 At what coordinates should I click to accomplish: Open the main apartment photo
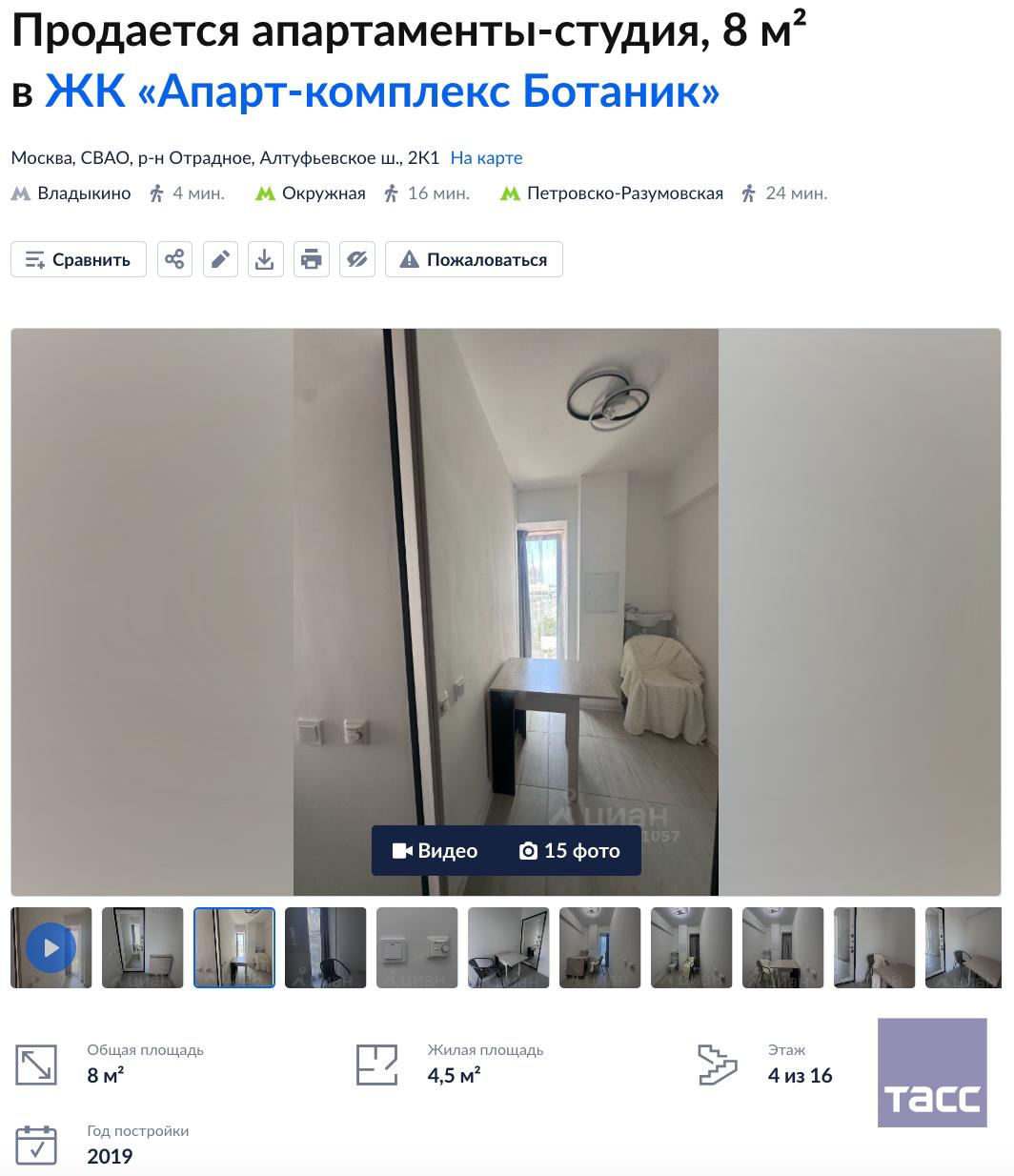tap(505, 572)
